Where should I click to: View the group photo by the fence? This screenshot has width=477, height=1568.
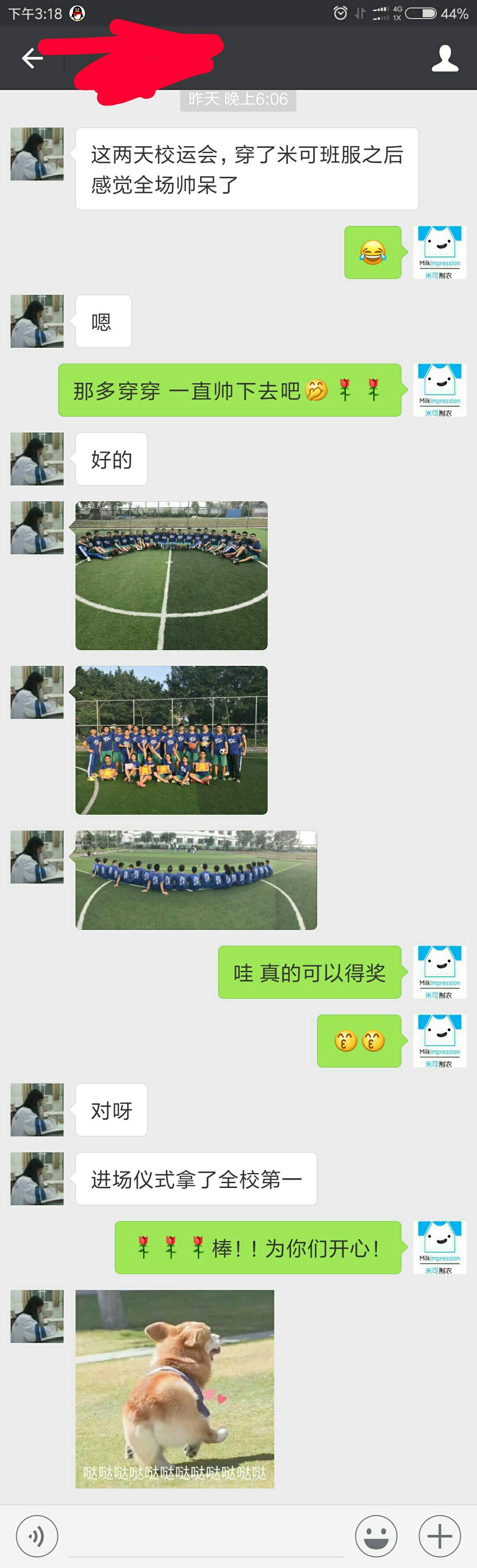pos(171,740)
